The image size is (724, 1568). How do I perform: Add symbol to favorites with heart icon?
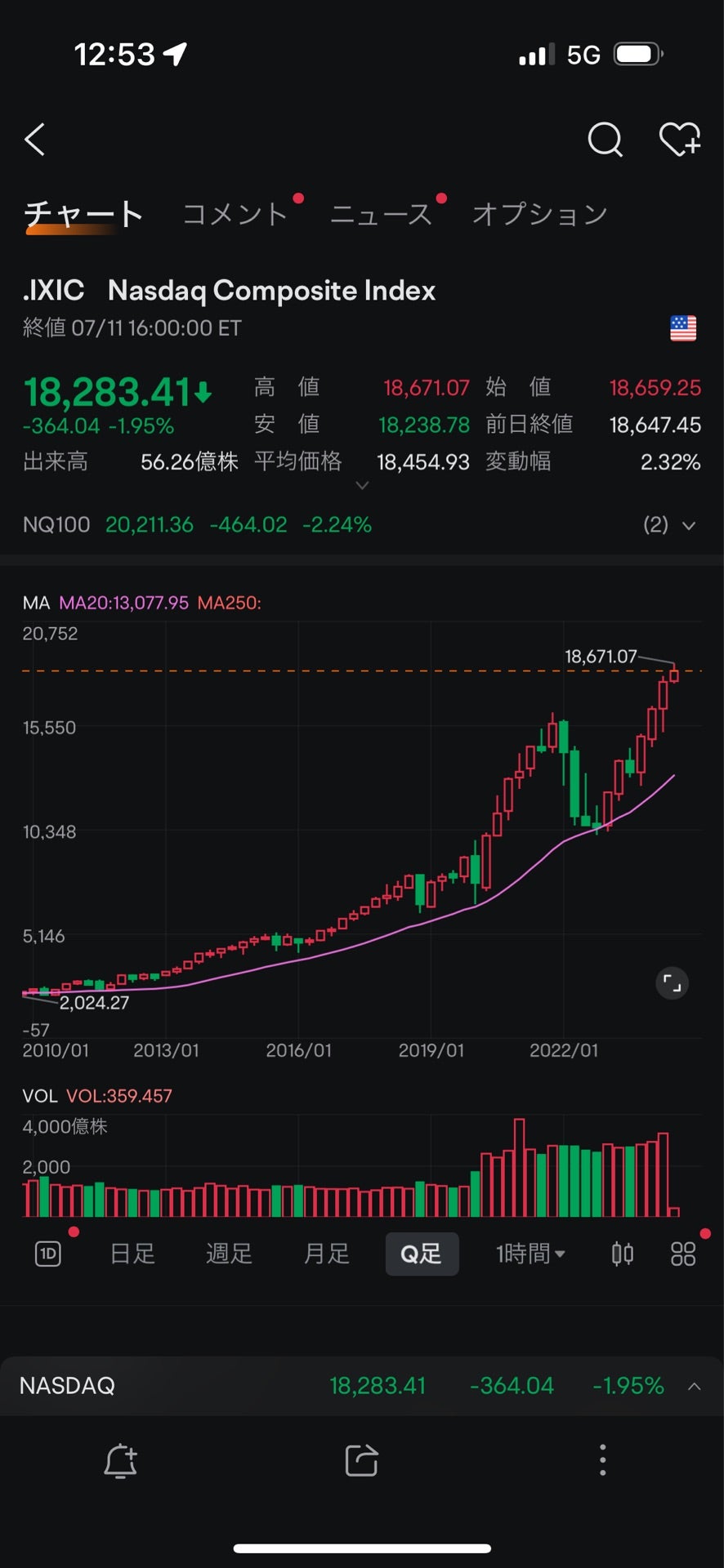679,140
